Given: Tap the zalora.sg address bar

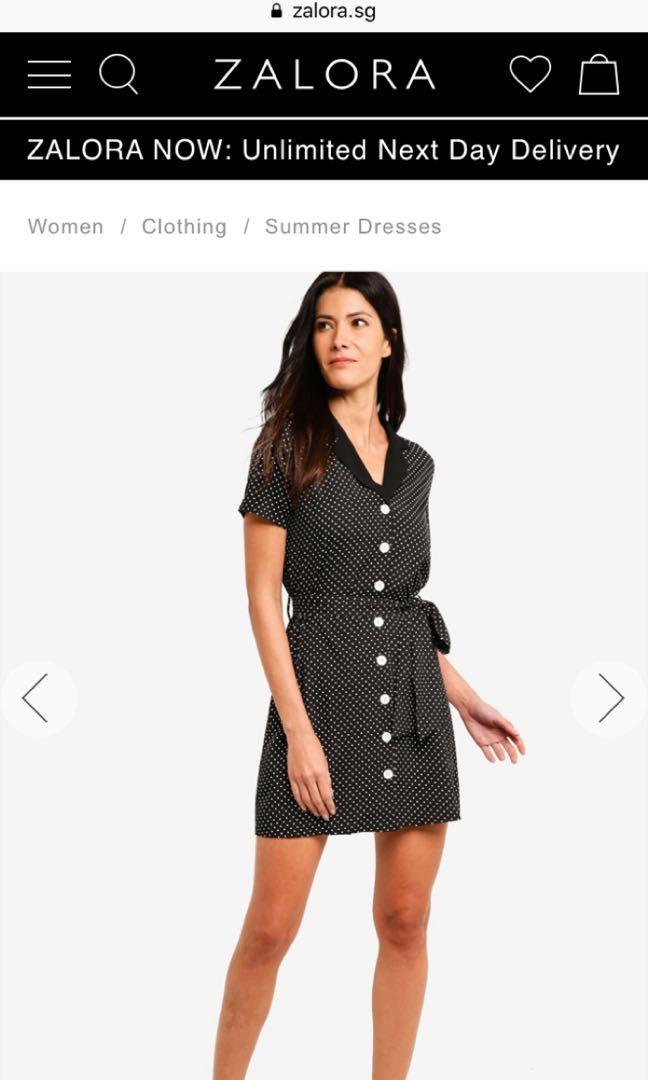Looking at the screenshot, I should (x=324, y=12).
